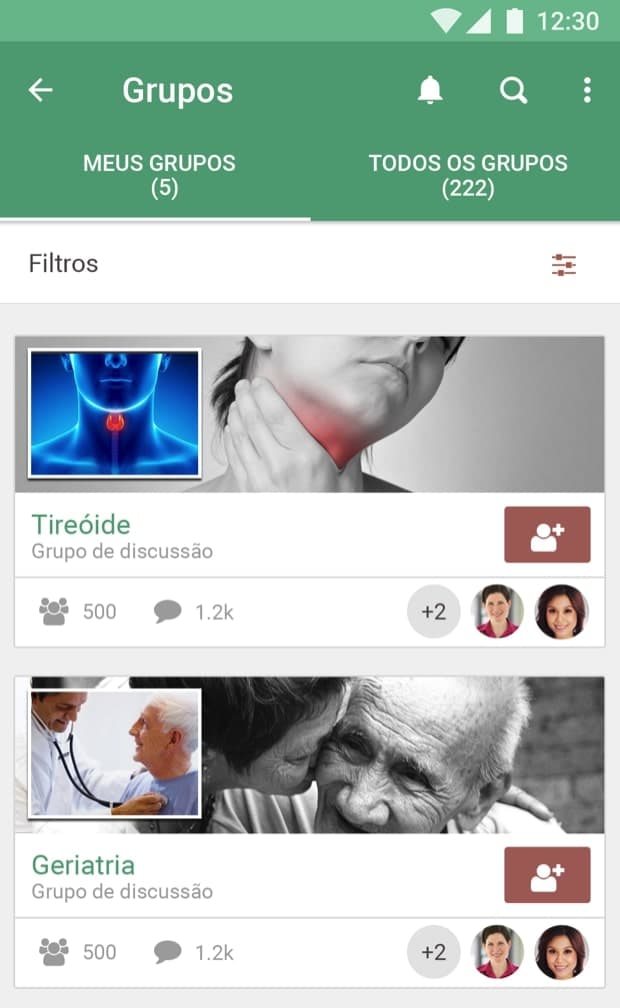Join the Geriatria group
Screen dimensions: 620x1008
(547, 875)
